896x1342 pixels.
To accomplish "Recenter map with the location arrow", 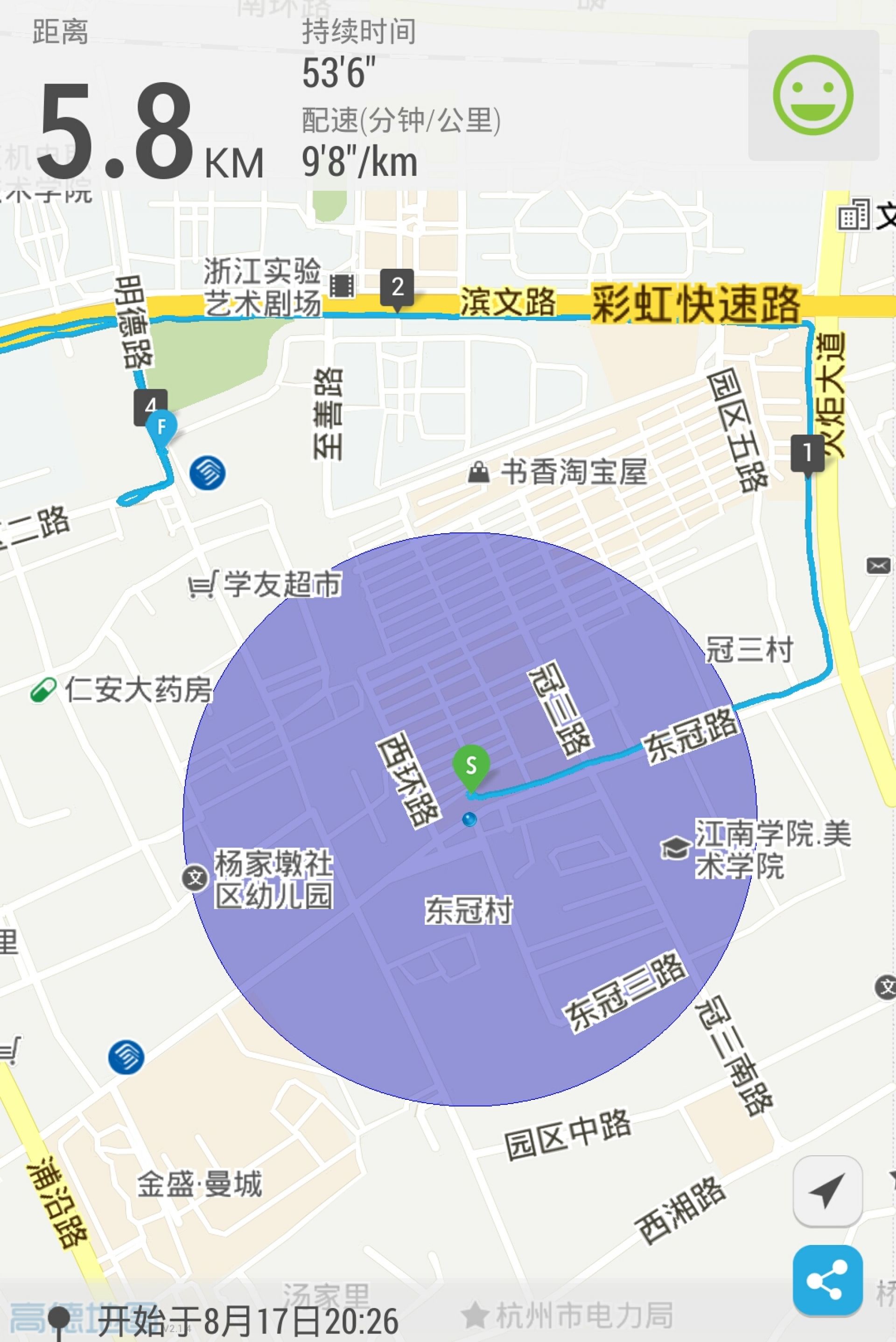I will (827, 1191).
